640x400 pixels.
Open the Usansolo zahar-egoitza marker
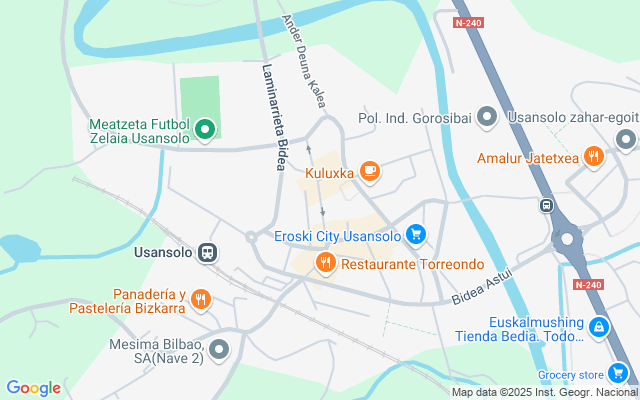coord(626,139)
